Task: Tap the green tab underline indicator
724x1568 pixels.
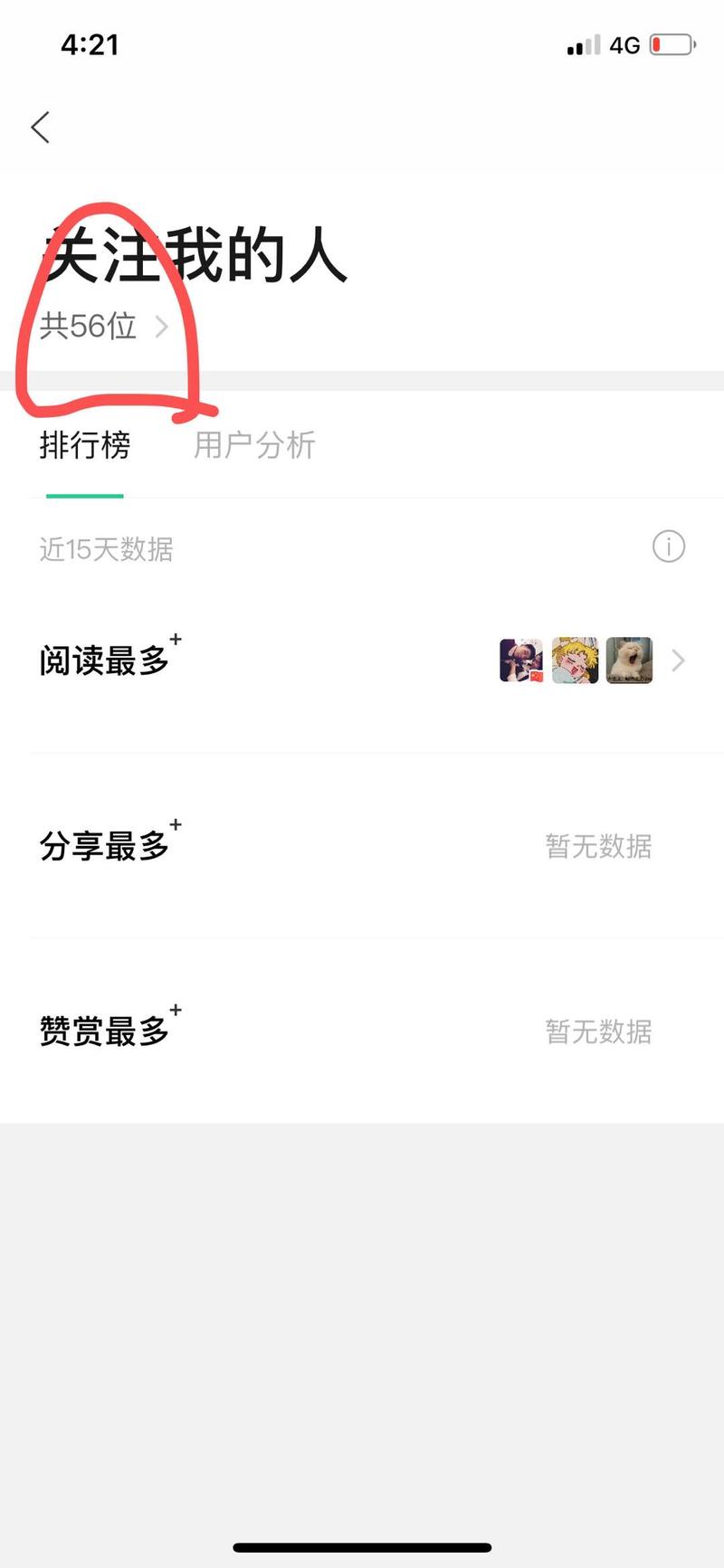Action: (84, 494)
